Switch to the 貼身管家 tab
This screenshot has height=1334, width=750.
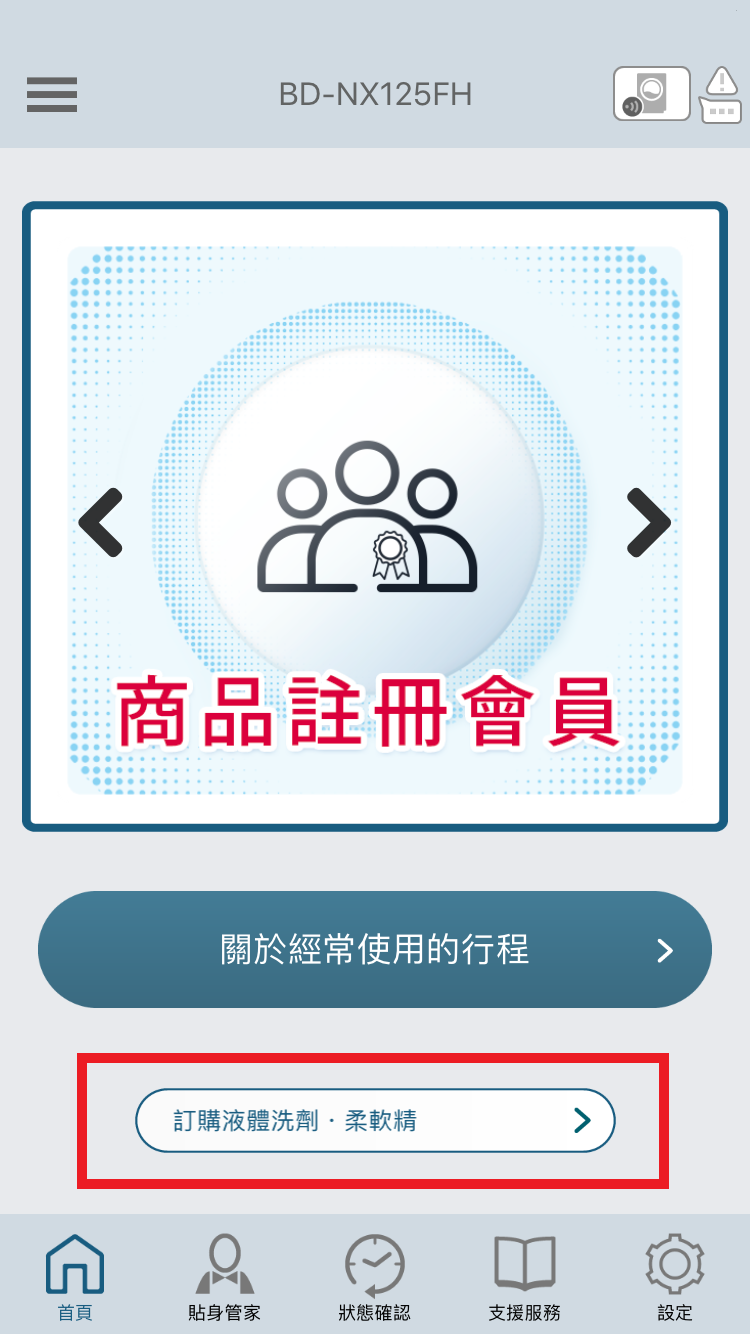point(224,1277)
